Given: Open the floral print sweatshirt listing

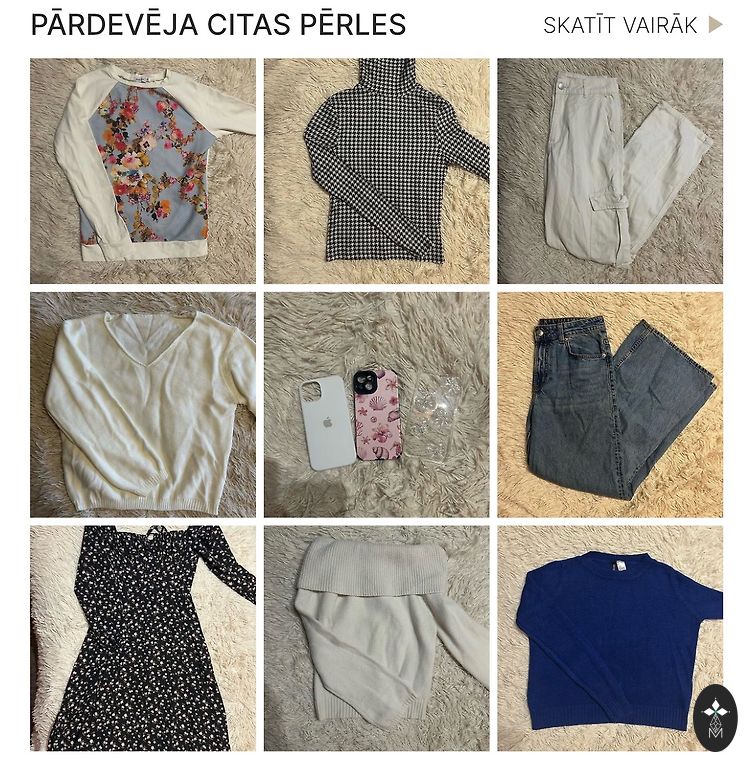Looking at the screenshot, I should tap(143, 171).
